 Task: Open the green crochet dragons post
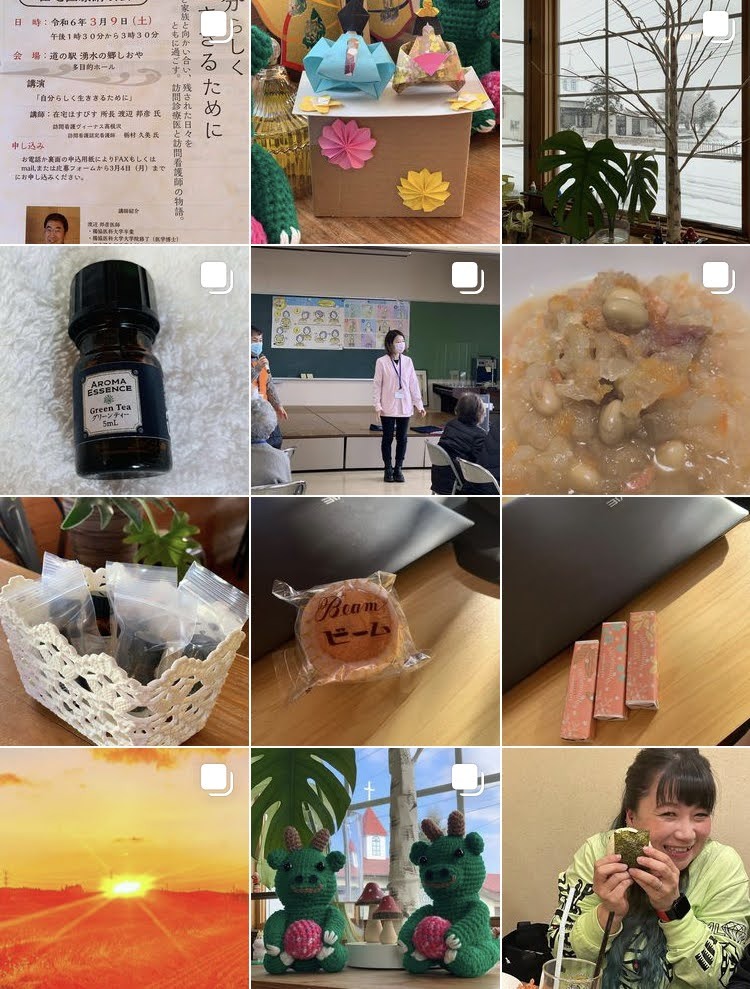(x=375, y=868)
